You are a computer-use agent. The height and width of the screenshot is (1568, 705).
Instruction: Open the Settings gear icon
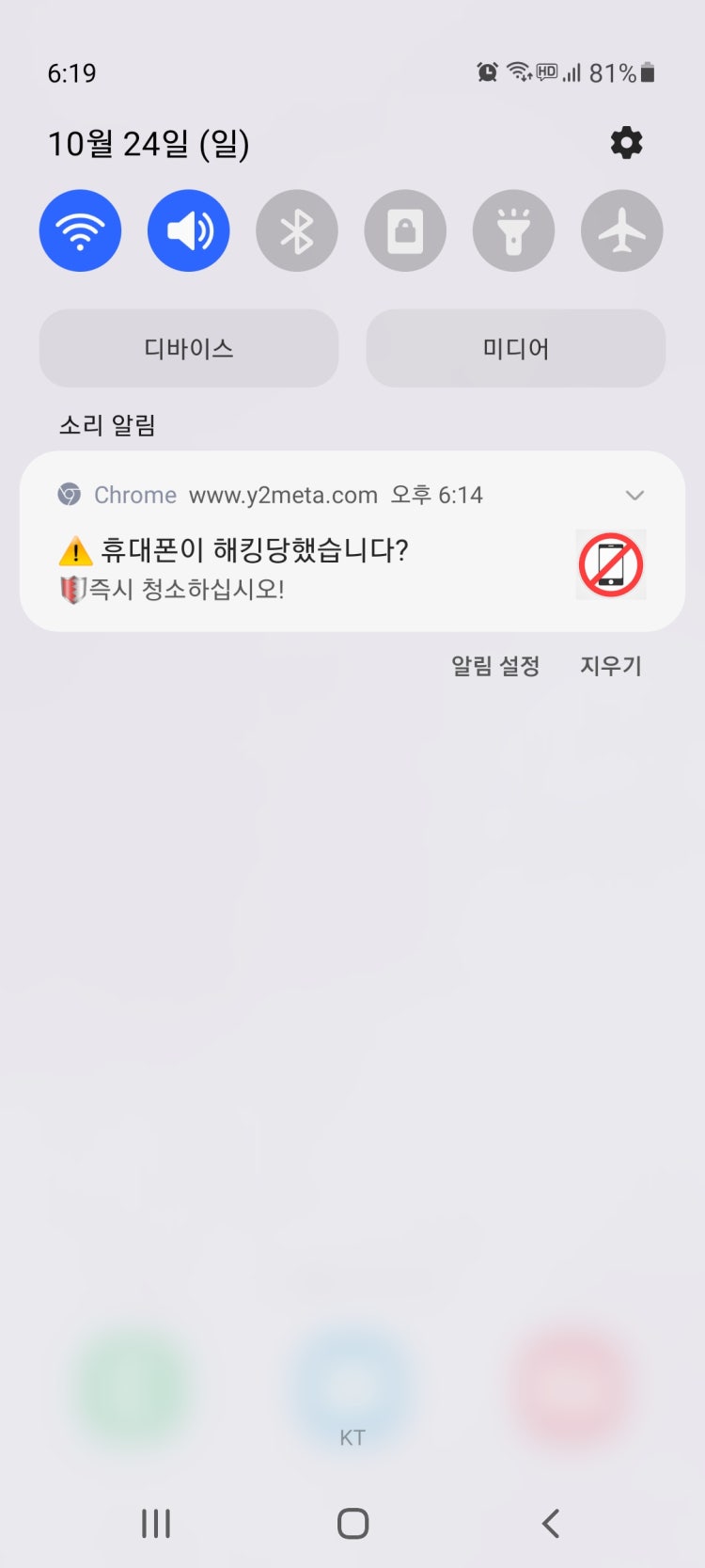(626, 143)
